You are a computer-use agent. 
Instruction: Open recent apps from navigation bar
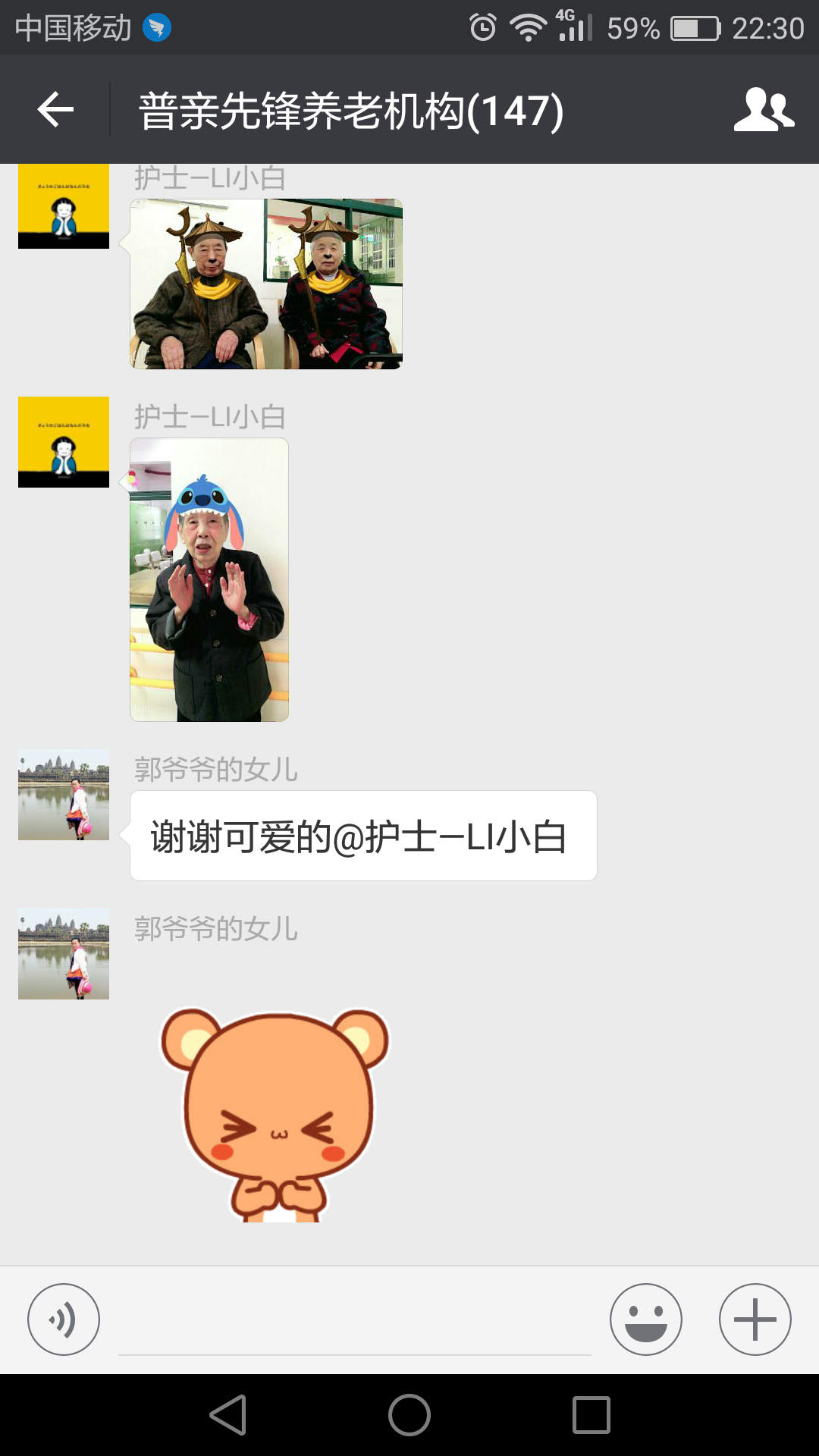pos(591,1415)
